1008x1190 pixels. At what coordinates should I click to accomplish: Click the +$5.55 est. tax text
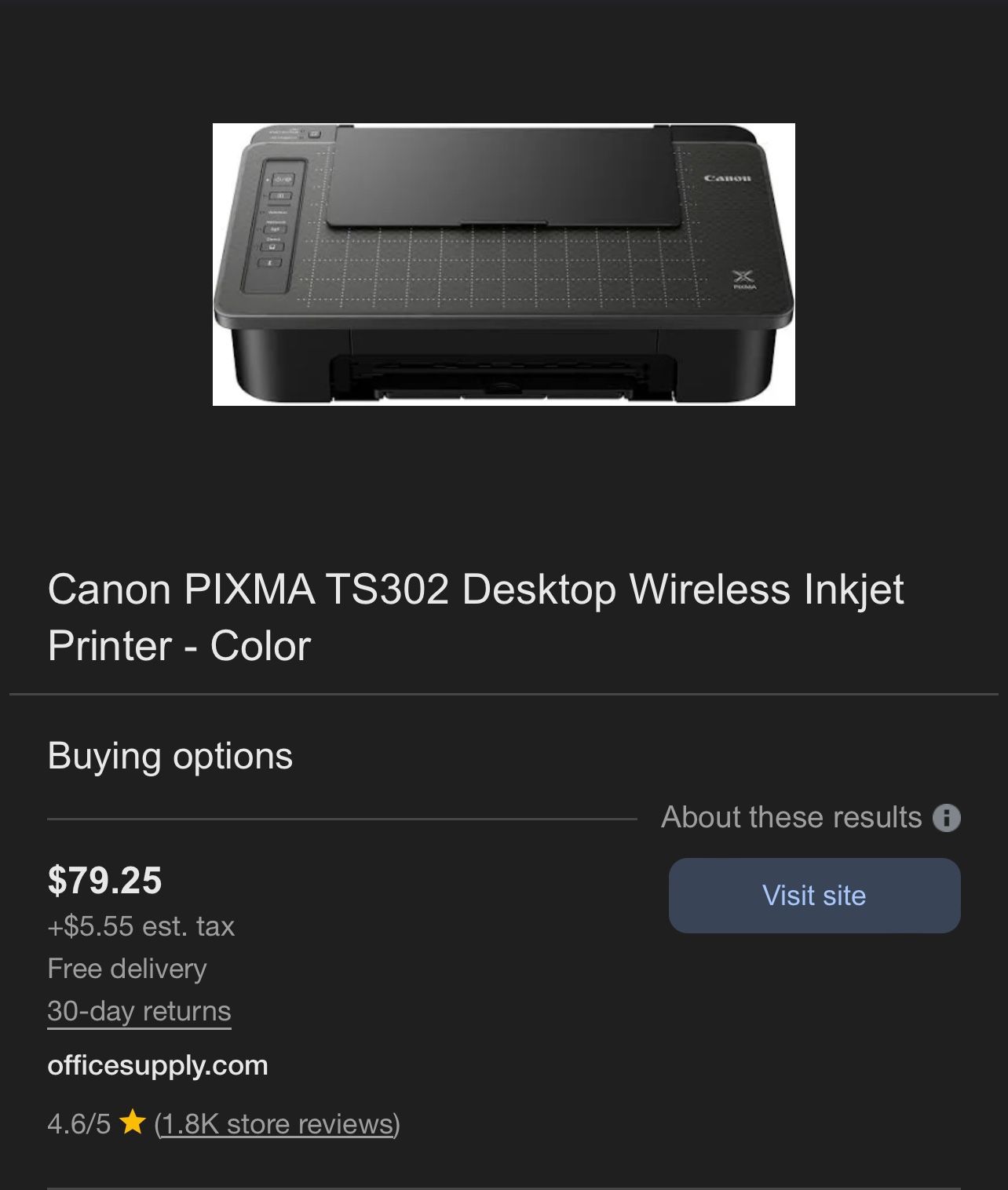[141, 926]
